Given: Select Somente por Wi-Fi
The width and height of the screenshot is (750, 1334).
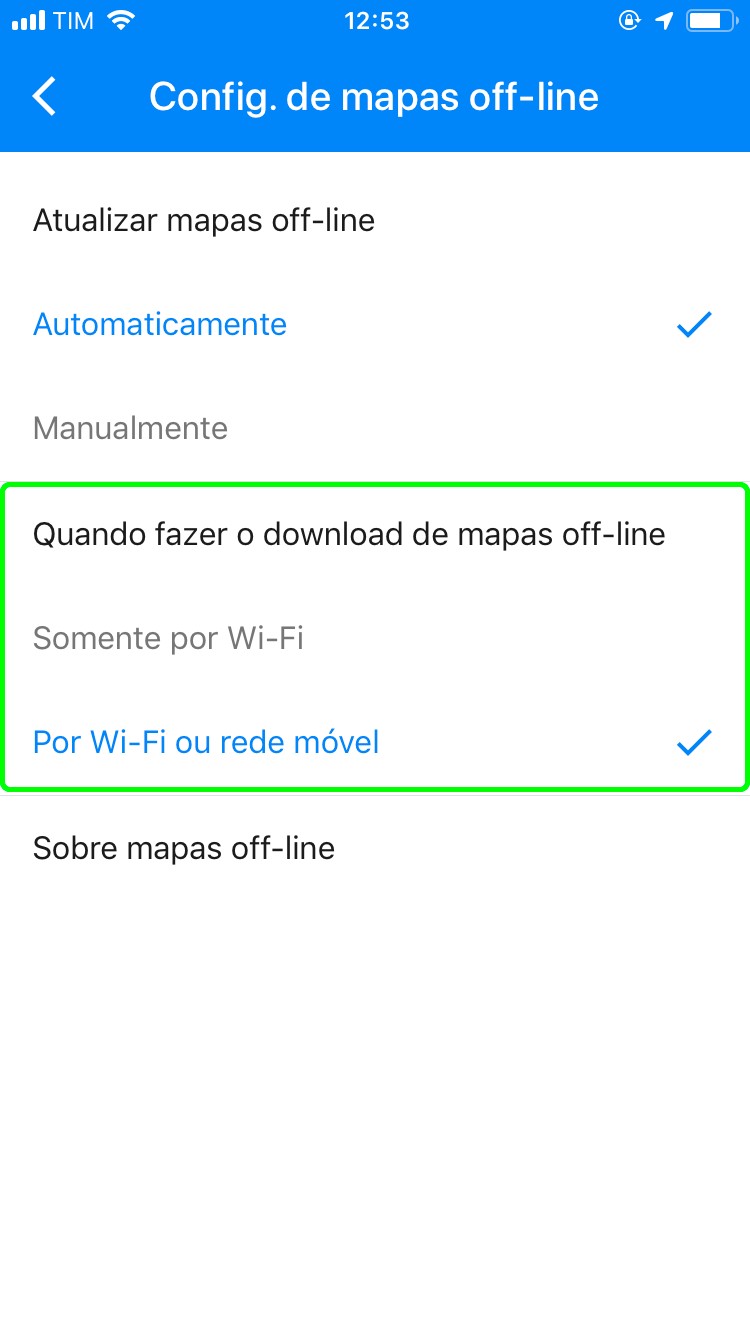Looking at the screenshot, I should pyautogui.click(x=168, y=638).
